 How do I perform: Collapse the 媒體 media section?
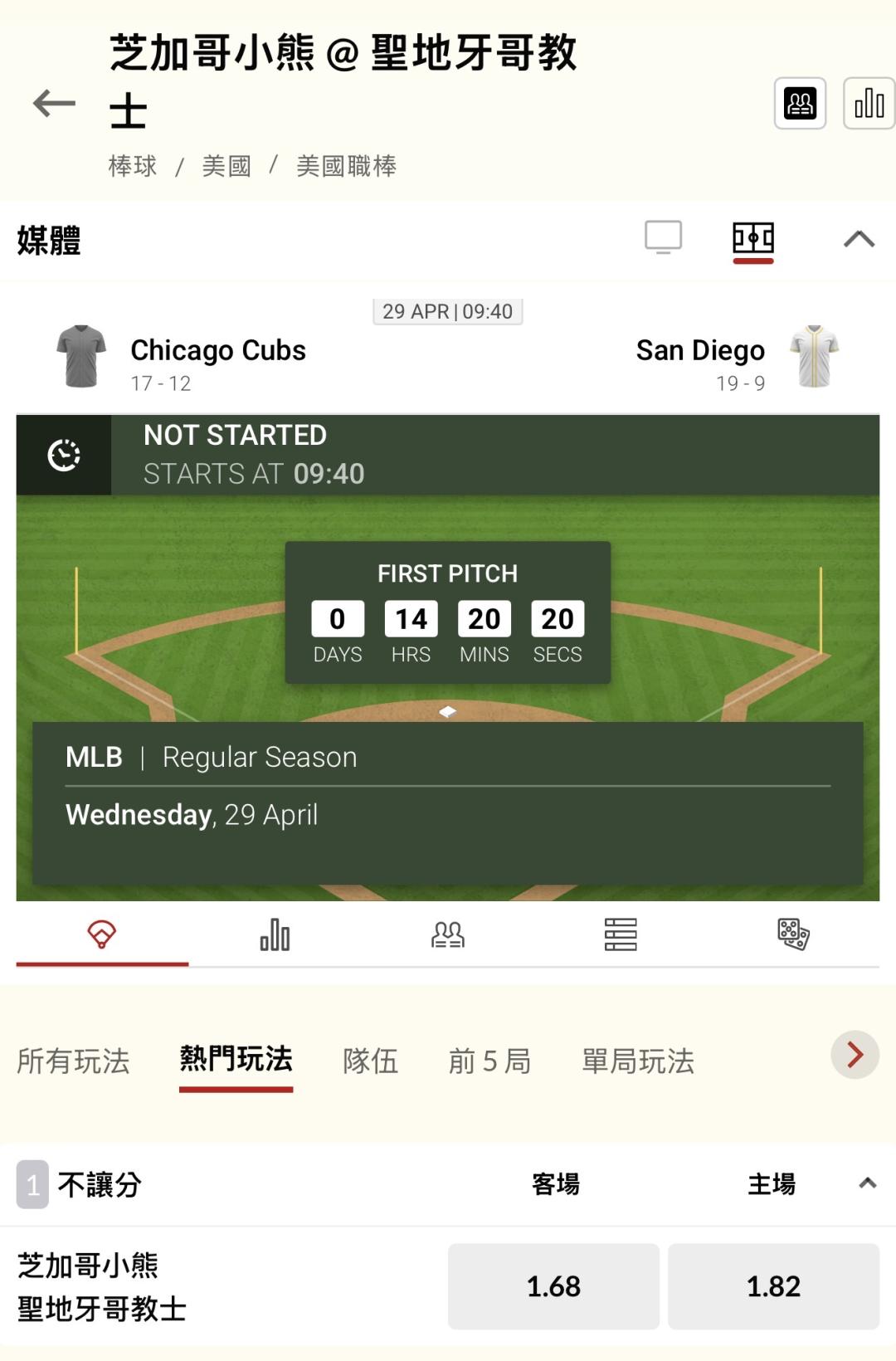(859, 239)
